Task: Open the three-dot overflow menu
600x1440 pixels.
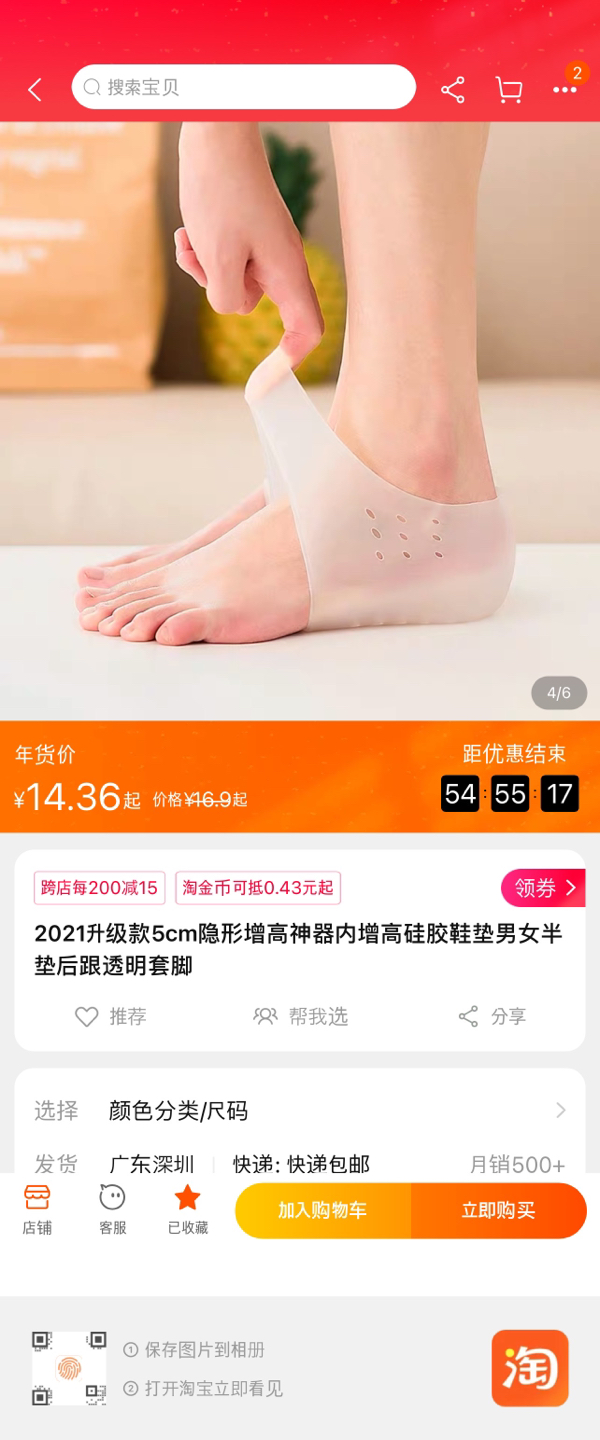Action: tap(565, 90)
